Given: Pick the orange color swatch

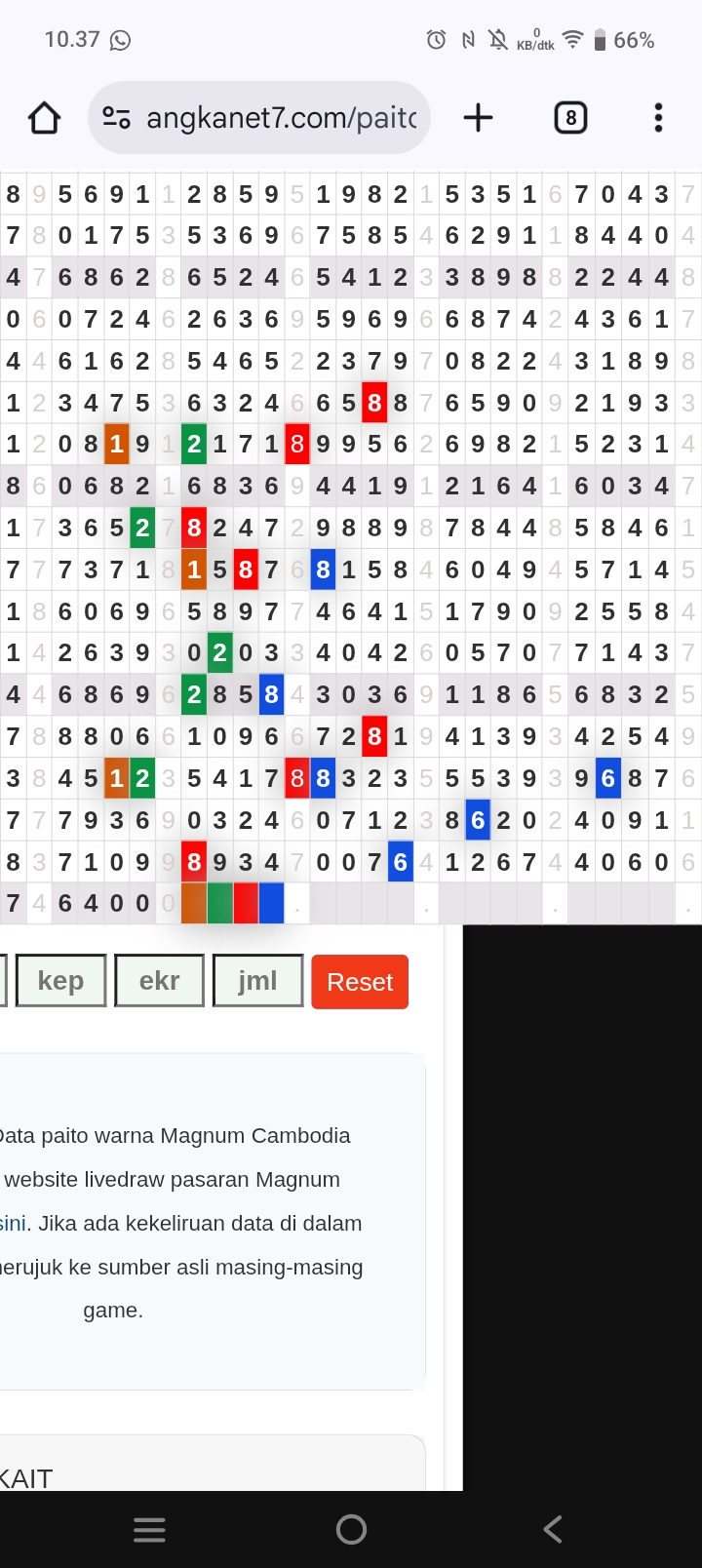Looking at the screenshot, I should pos(194,903).
